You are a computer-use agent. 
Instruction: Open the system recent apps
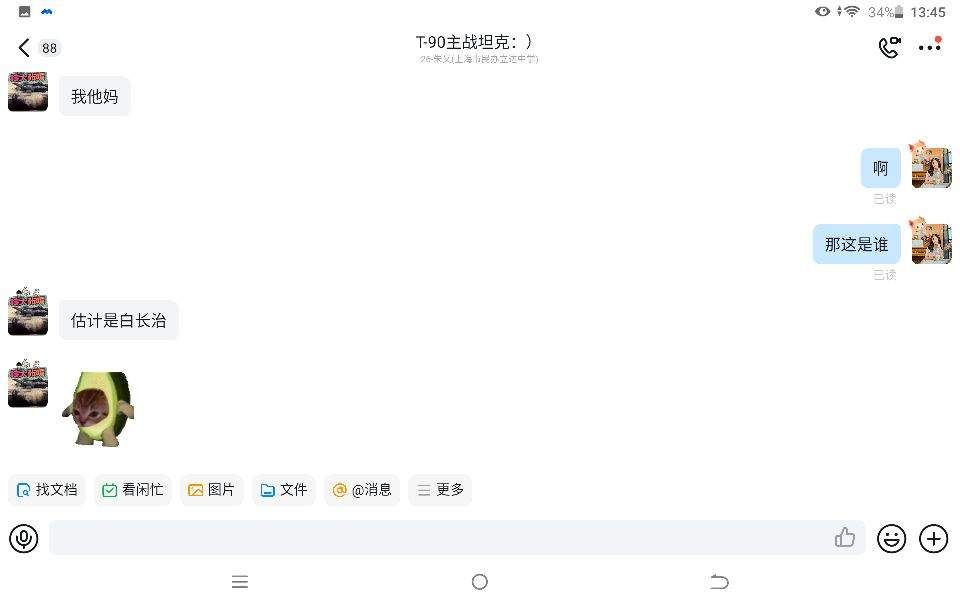click(x=240, y=582)
